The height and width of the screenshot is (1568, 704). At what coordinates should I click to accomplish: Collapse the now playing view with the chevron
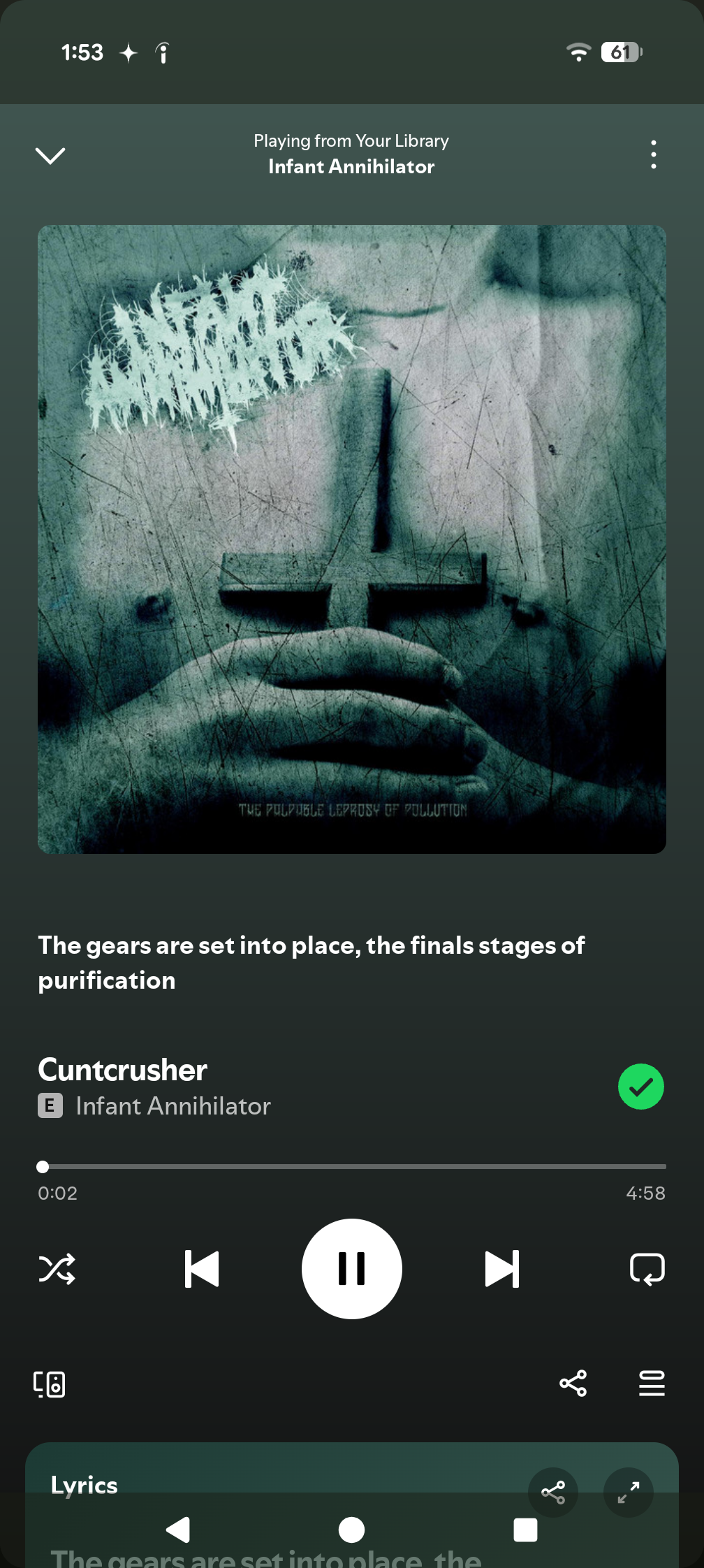[x=50, y=155]
